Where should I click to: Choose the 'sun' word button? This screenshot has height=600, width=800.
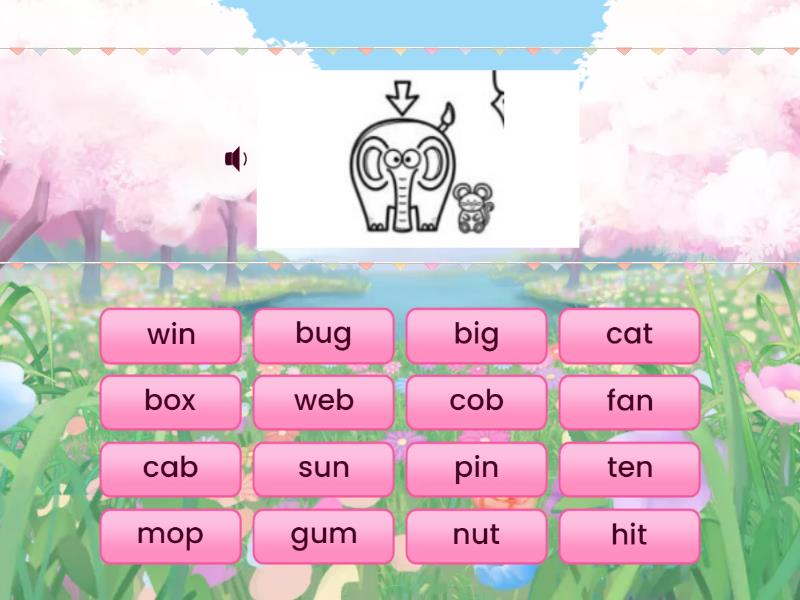323,469
